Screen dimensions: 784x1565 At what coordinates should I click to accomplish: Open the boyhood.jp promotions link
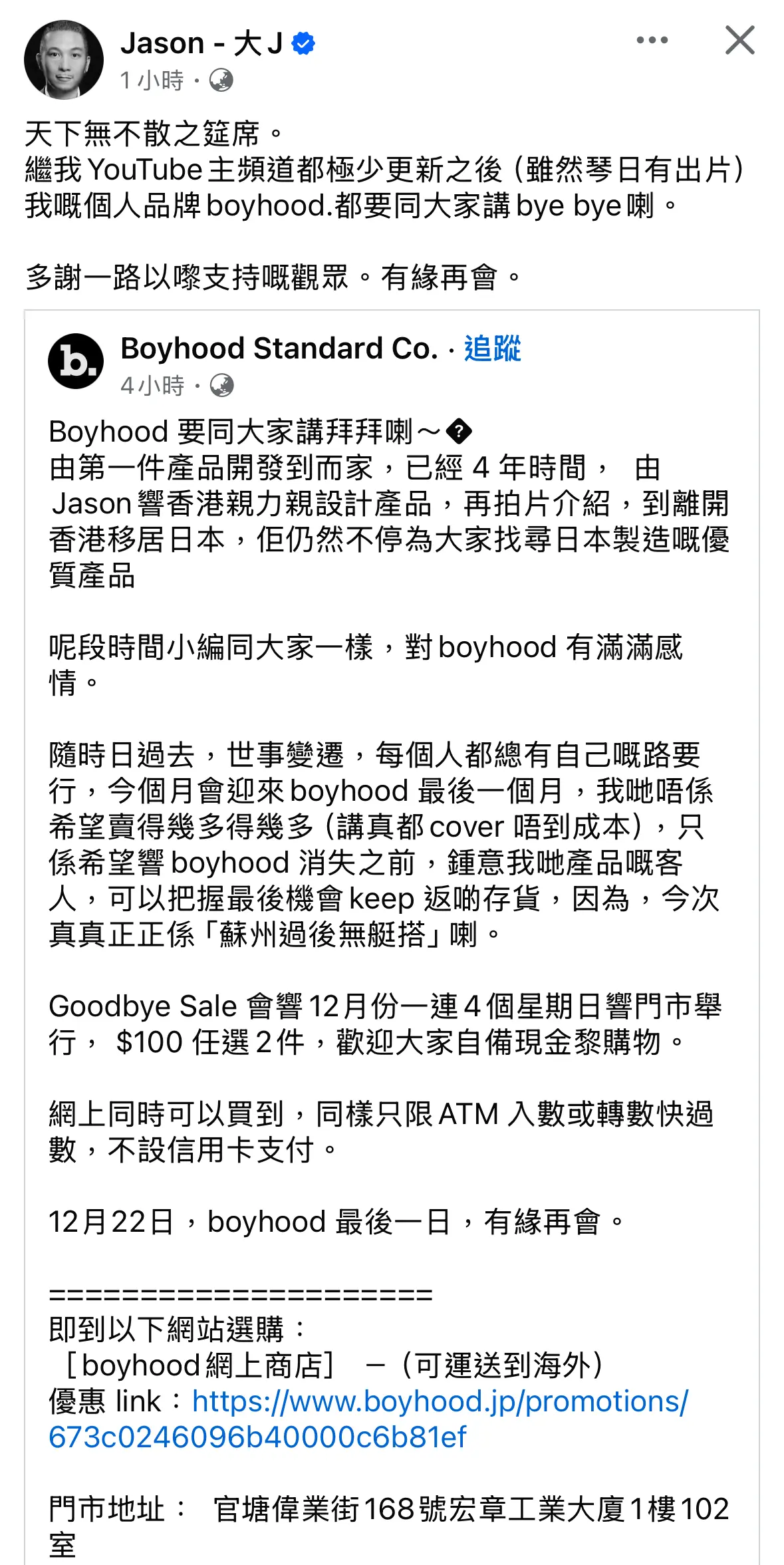(368, 1419)
